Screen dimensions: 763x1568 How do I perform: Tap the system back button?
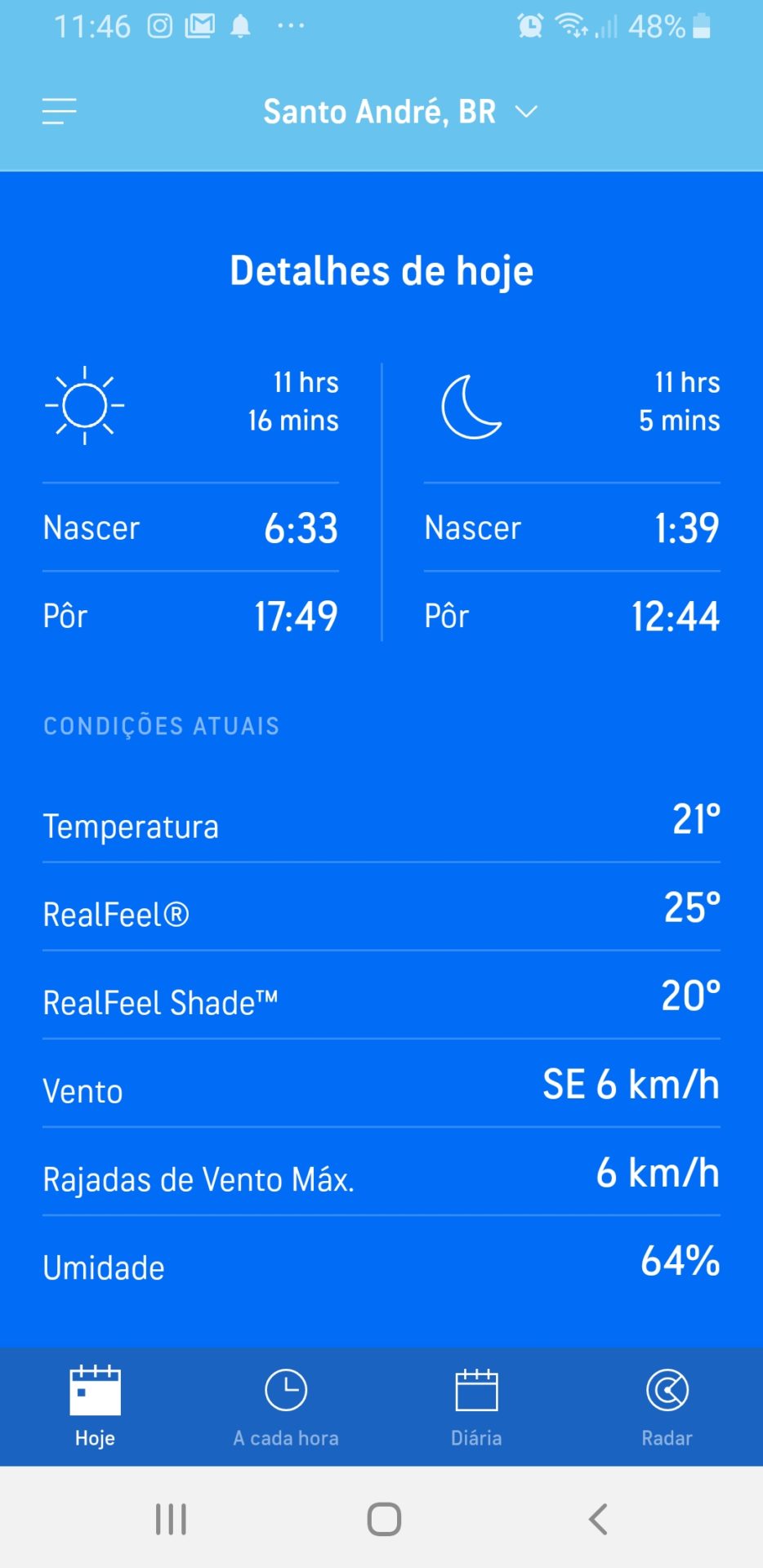[598, 1519]
